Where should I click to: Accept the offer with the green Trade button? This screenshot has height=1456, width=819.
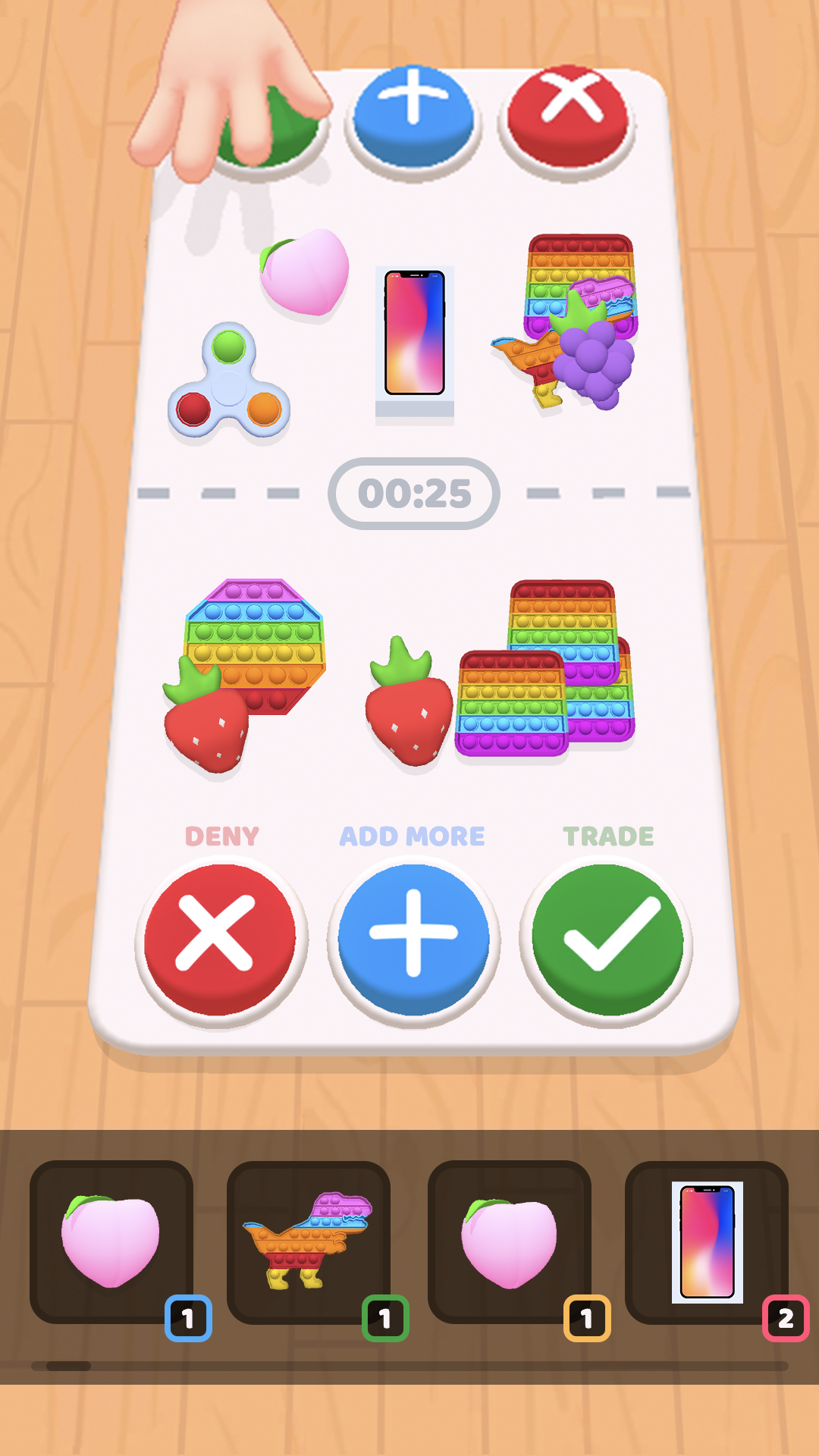tap(607, 940)
